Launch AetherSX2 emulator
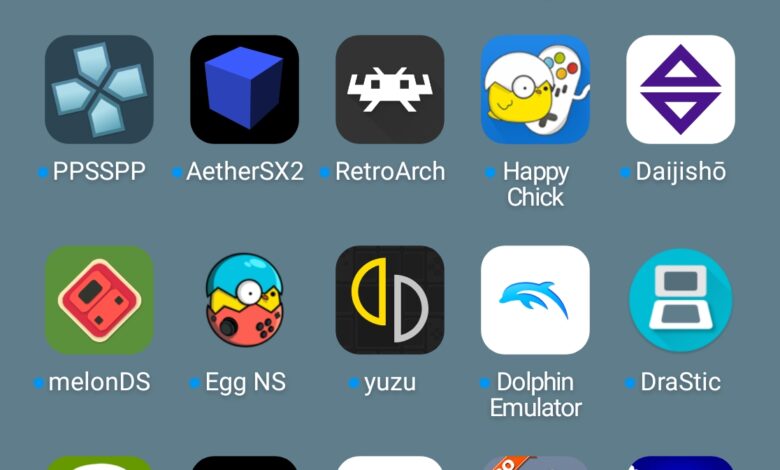 click(244, 90)
